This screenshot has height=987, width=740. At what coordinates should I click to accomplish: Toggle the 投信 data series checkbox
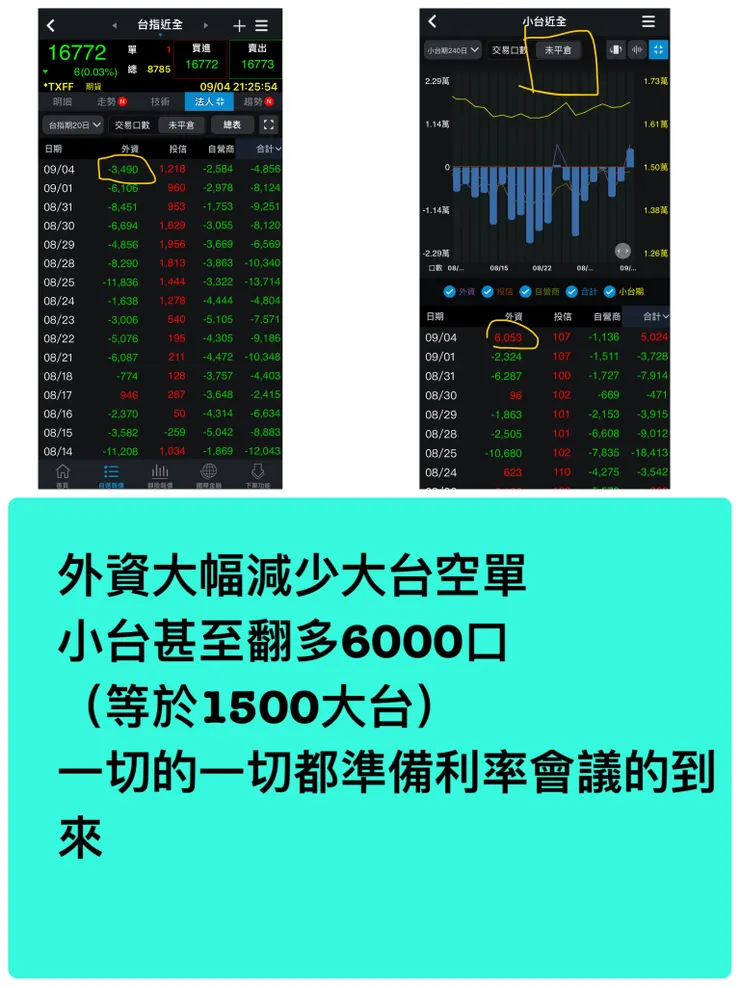coord(487,292)
